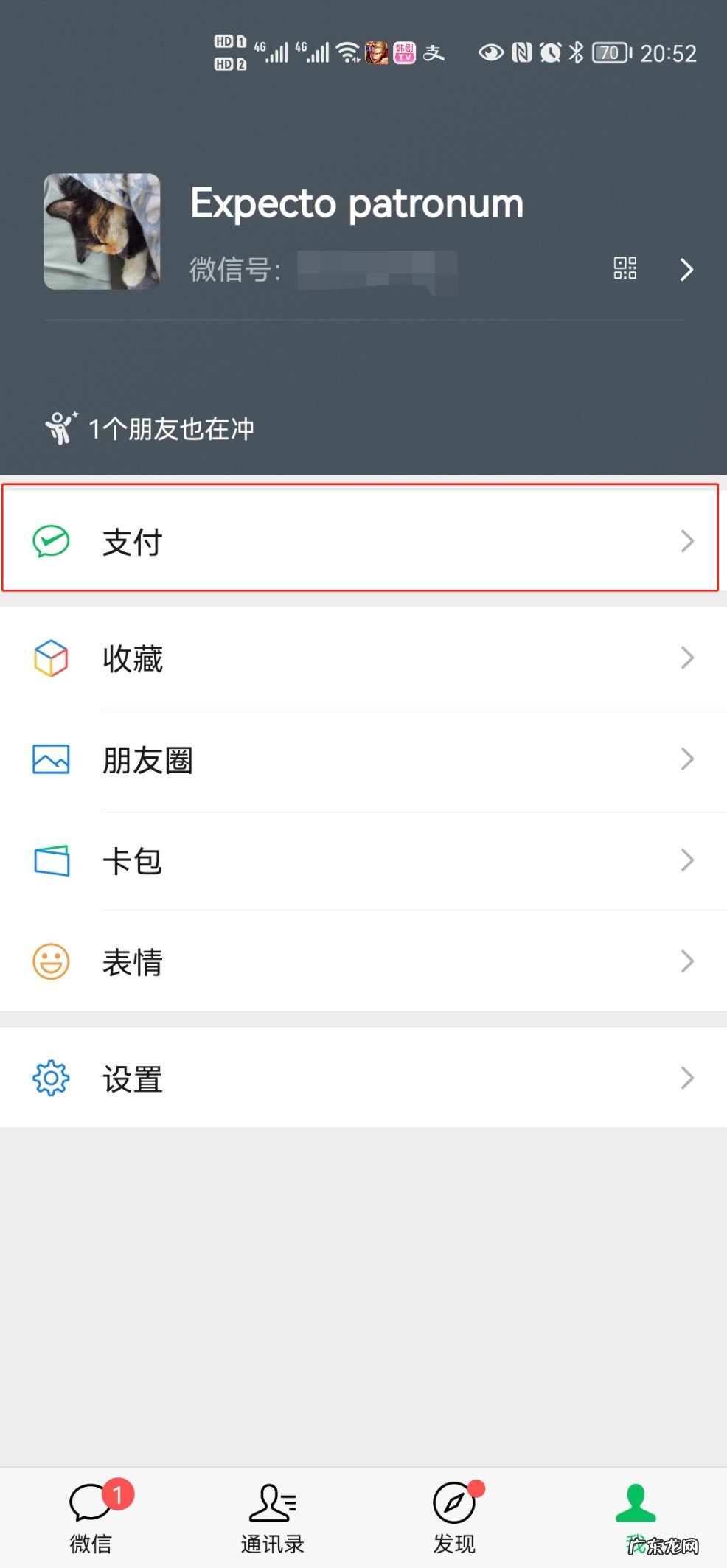Open your profile picture thumbnail
This screenshot has width=727, height=1568.
point(101,231)
